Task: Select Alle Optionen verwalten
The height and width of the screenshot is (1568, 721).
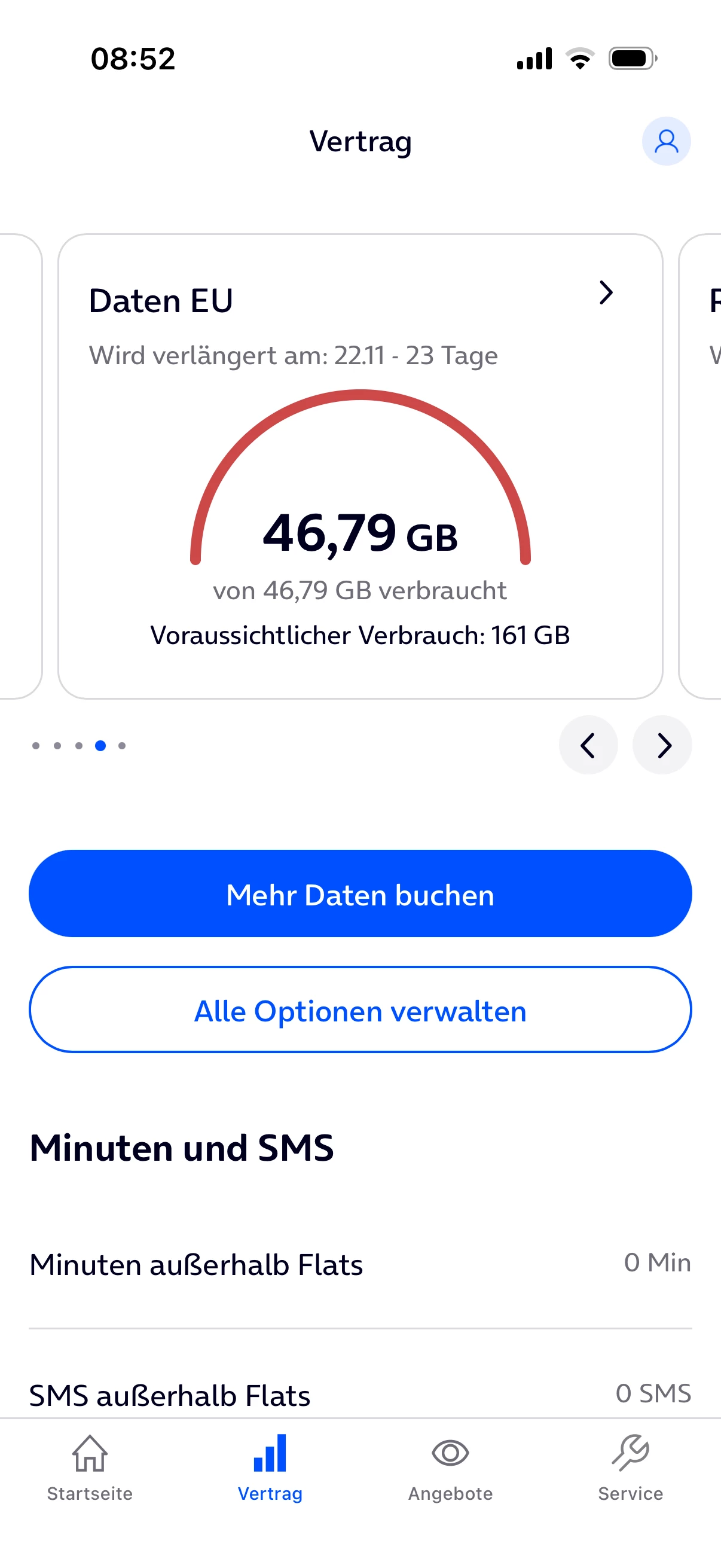Action: click(x=360, y=1010)
